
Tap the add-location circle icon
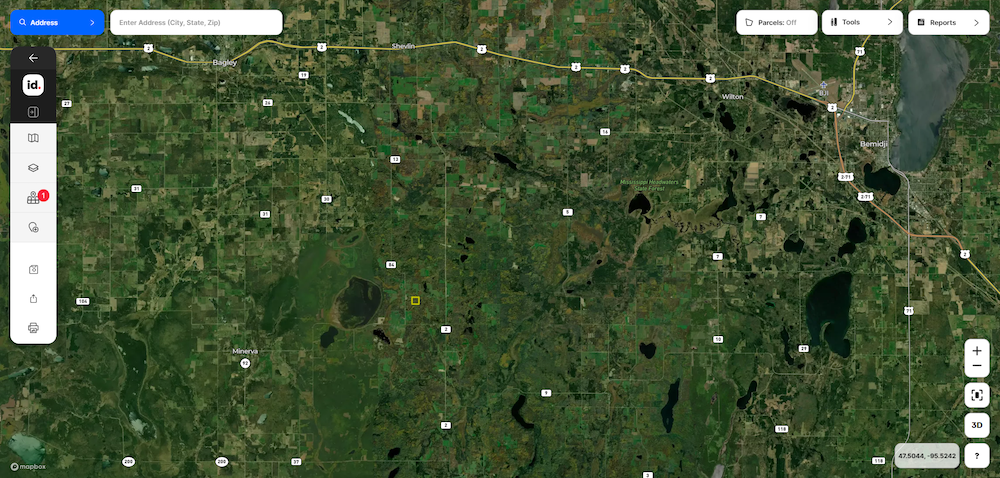(x=33, y=227)
